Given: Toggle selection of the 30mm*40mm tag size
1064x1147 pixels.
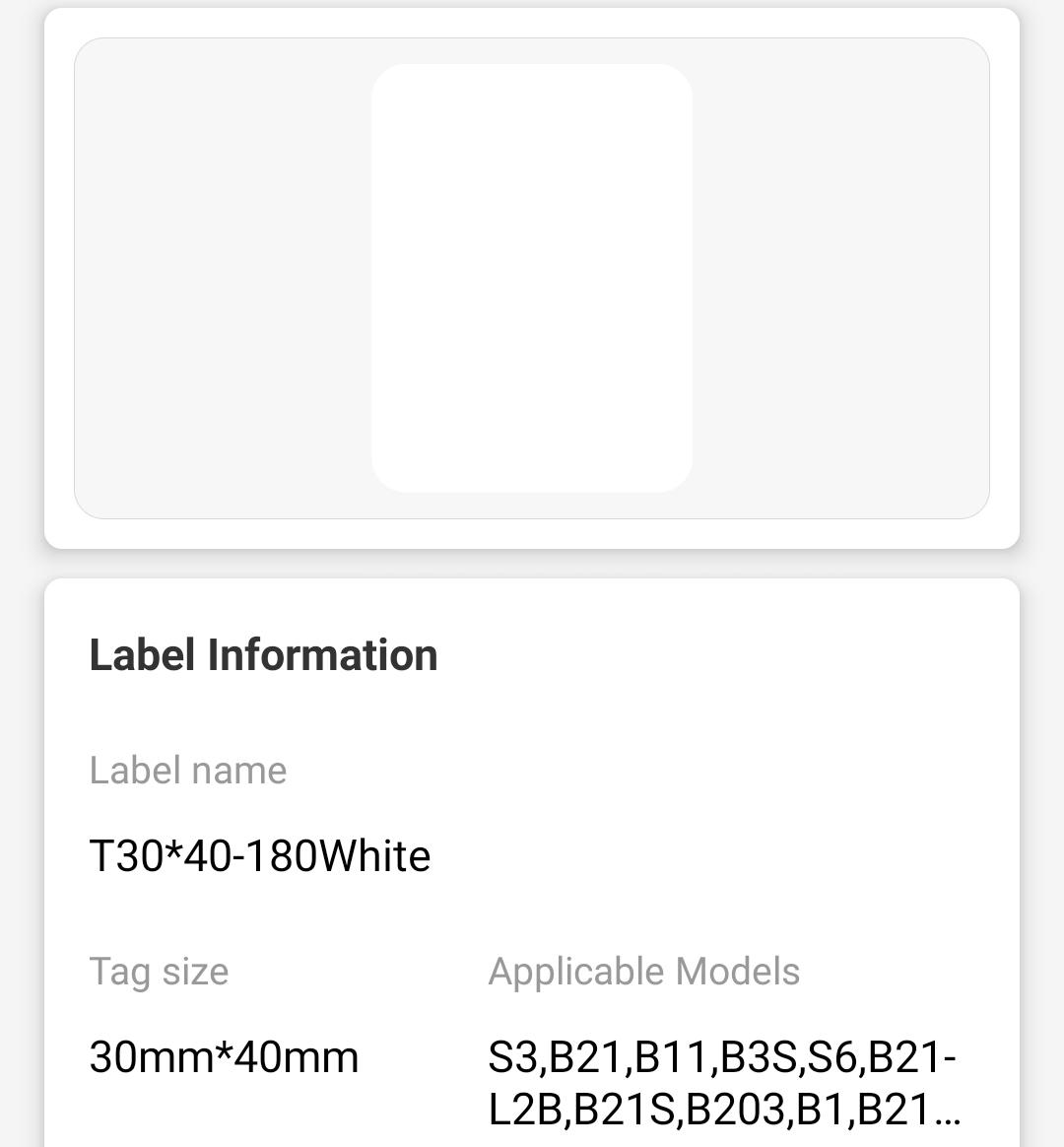Looking at the screenshot, I should point(224,1057).
